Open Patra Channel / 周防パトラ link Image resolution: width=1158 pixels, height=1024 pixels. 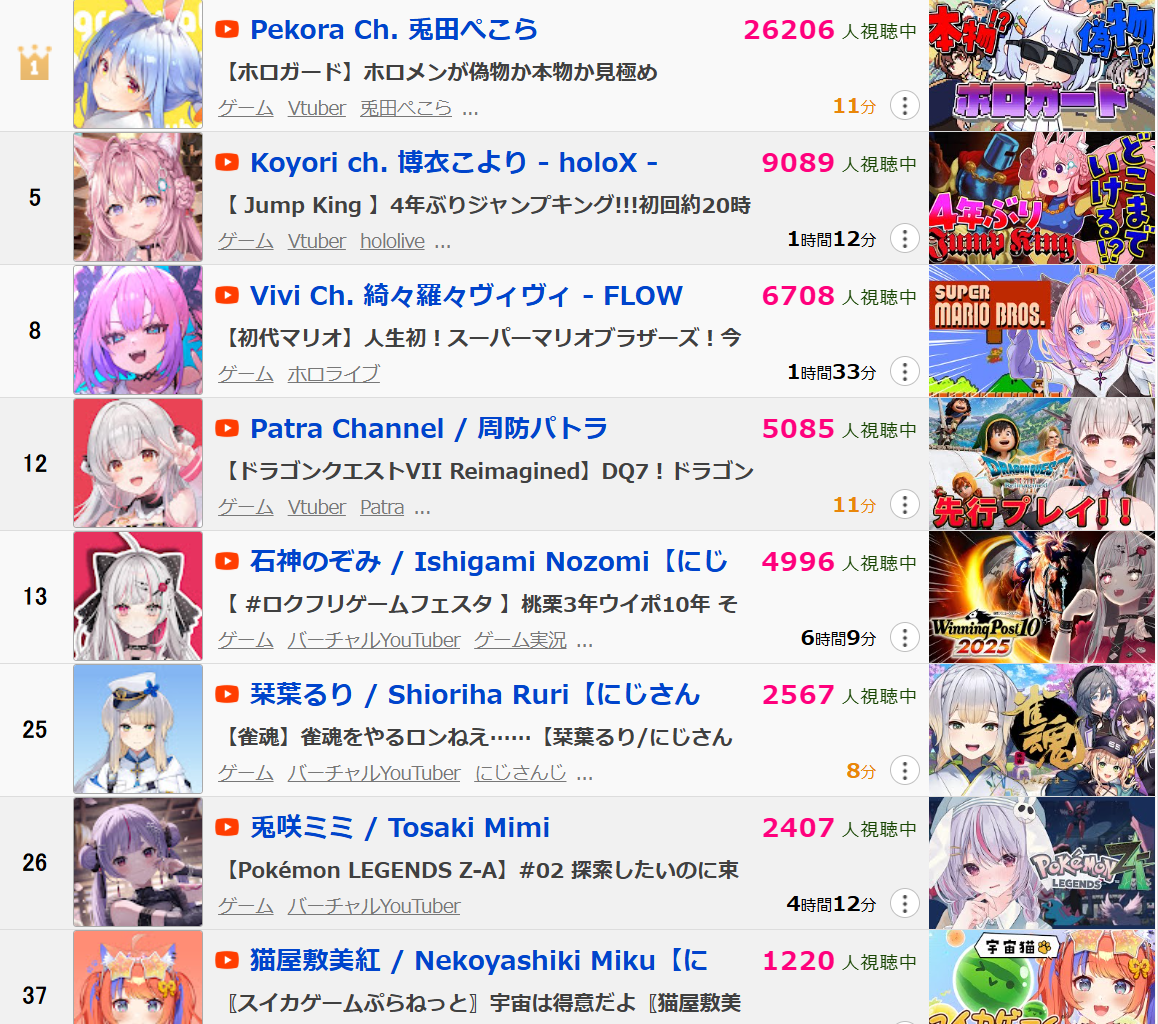coord(429,429)
